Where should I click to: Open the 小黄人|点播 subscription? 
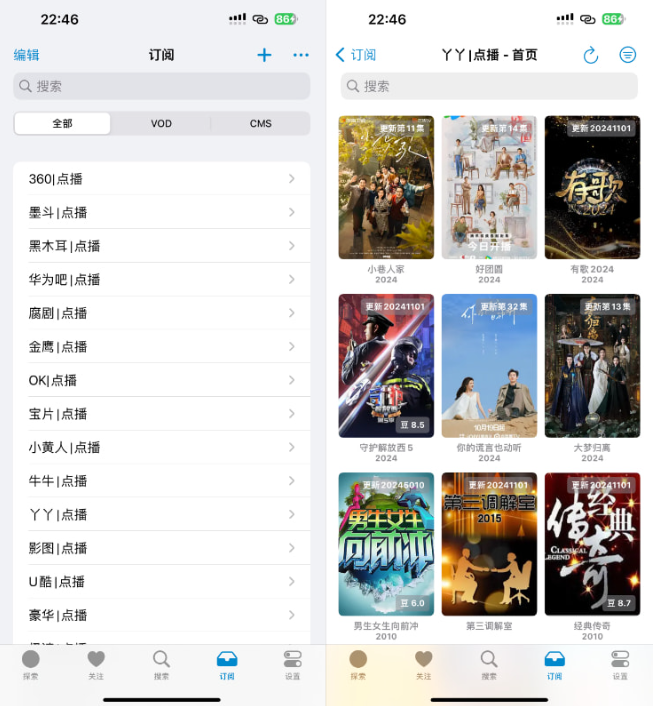161,447
